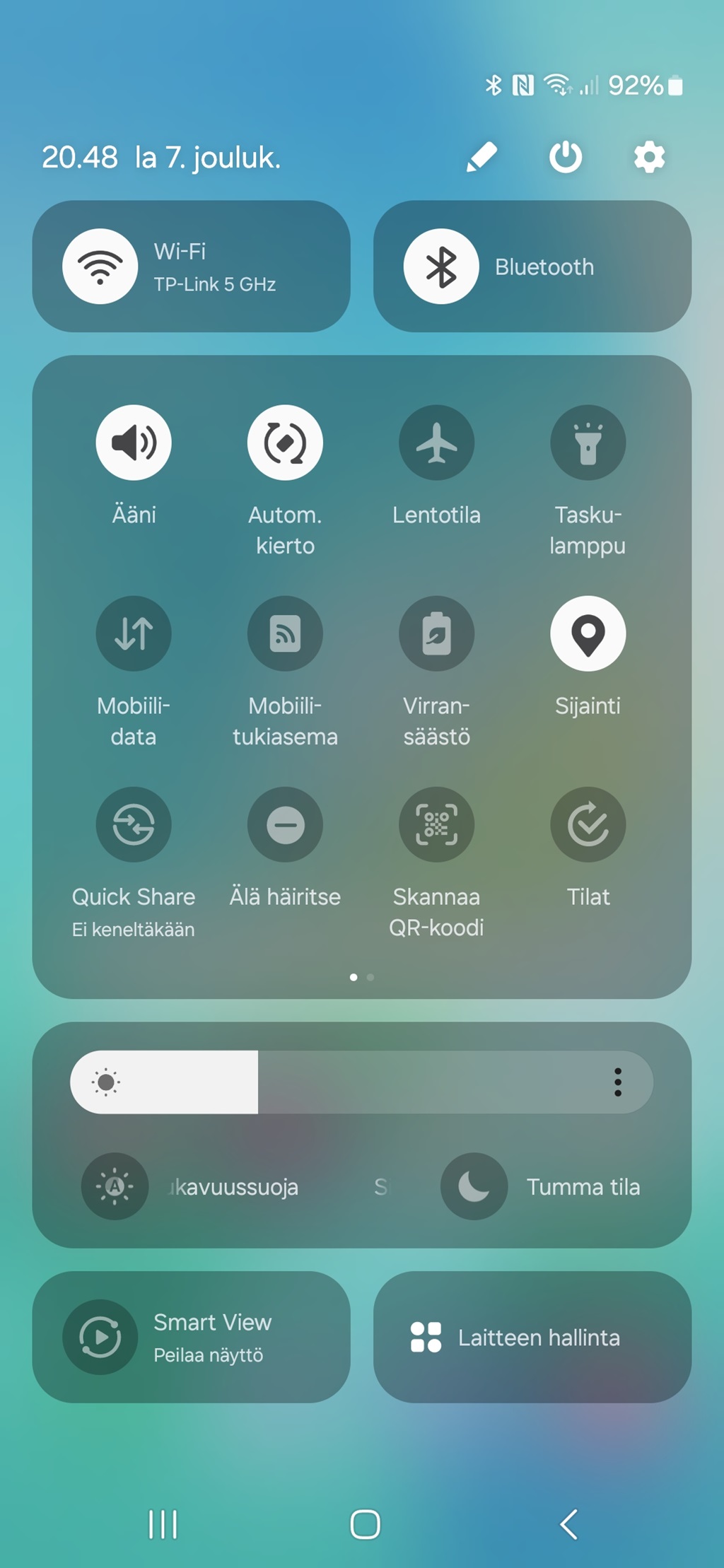724x1568 pixels.
Task: Open Laitteen hallinta device control
Action: click(x=532, y=1337)
